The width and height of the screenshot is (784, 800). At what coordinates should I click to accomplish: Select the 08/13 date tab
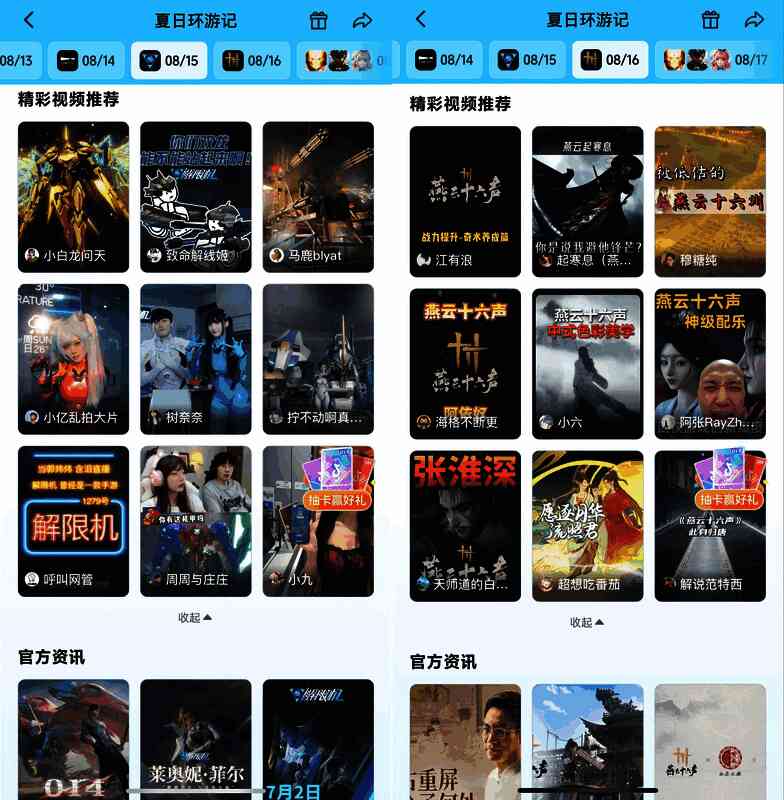click(x=18, y=59)
